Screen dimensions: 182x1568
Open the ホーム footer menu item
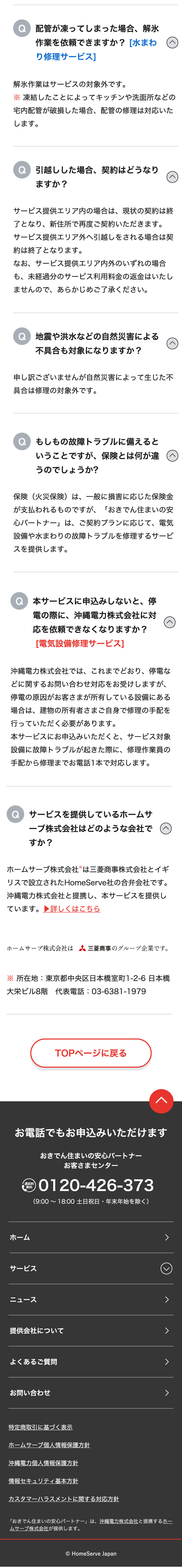click(91, 1237)
